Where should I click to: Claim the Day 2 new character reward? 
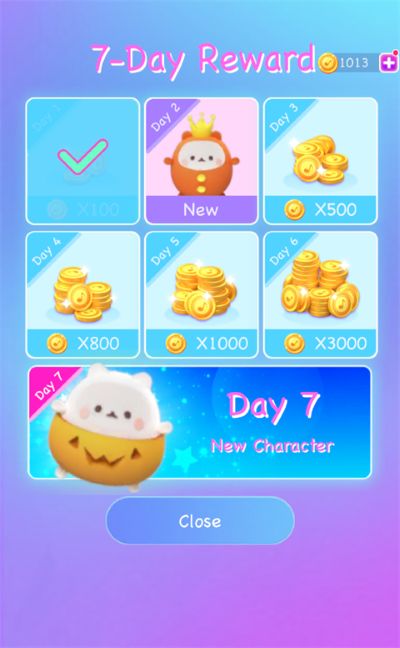(202, 161)
